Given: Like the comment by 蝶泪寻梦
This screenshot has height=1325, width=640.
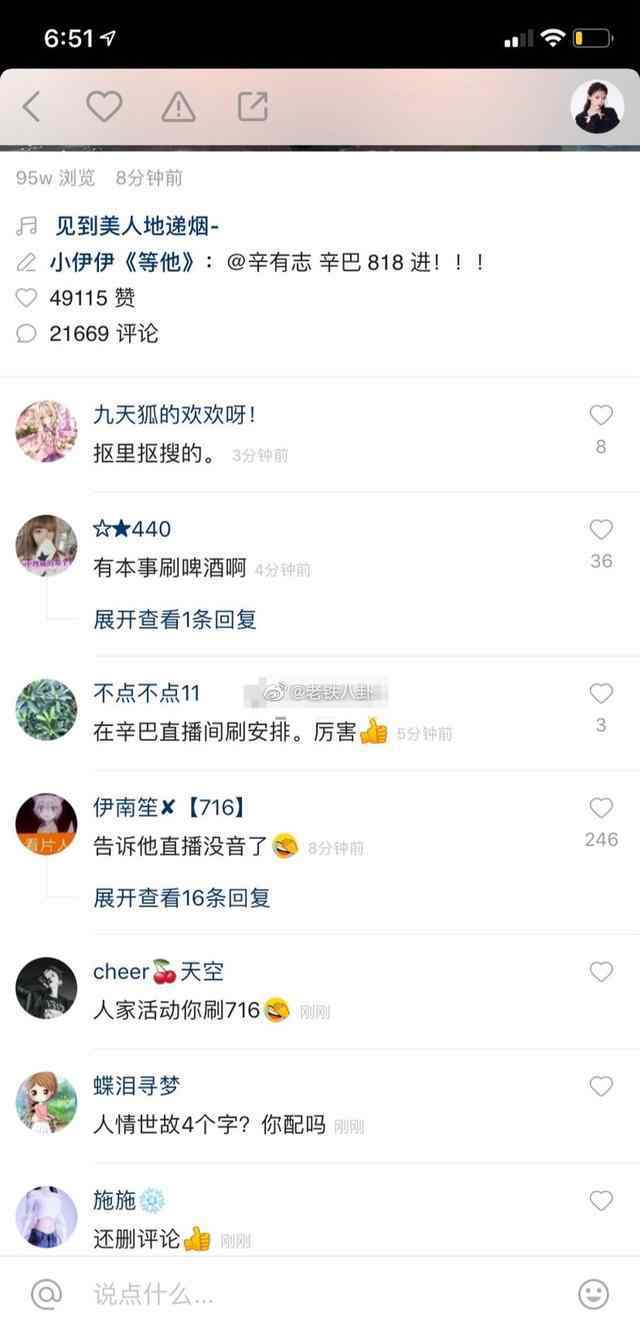Looking at the screenshot, I should pos(600,1086).
